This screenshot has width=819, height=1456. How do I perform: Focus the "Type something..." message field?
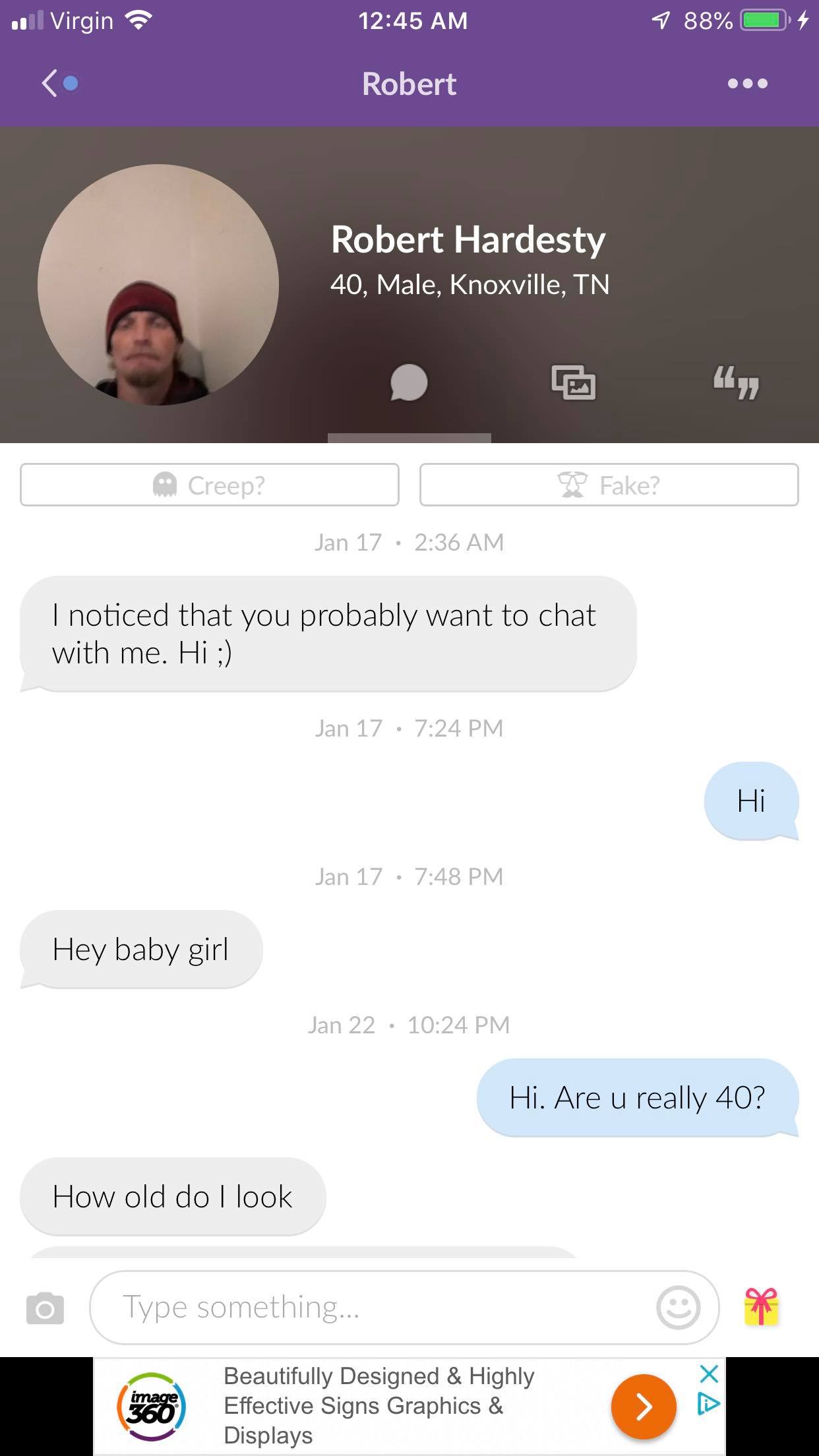pyautogui.click(x=369, y=1307)
